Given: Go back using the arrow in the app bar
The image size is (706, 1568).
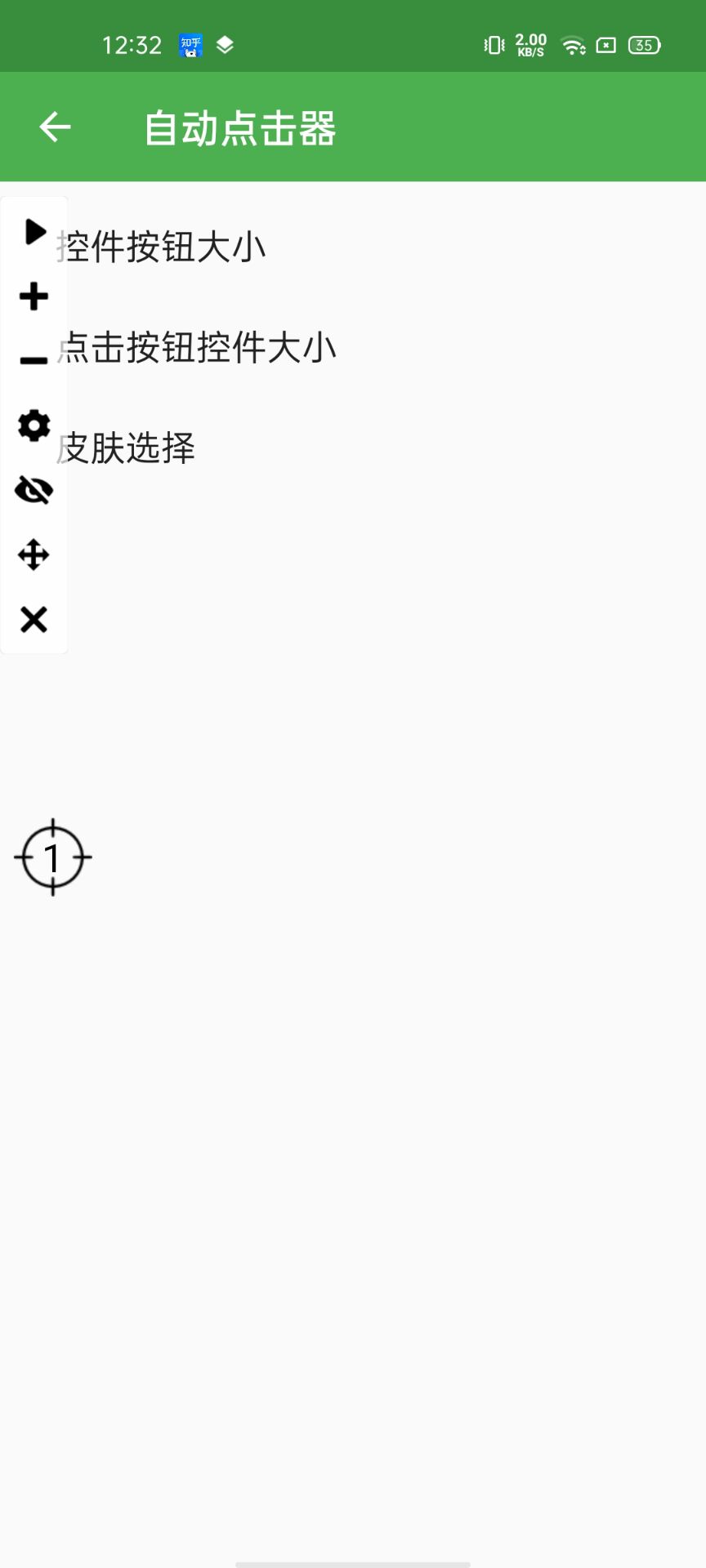Looking at the screenshot, I should 55,127.
